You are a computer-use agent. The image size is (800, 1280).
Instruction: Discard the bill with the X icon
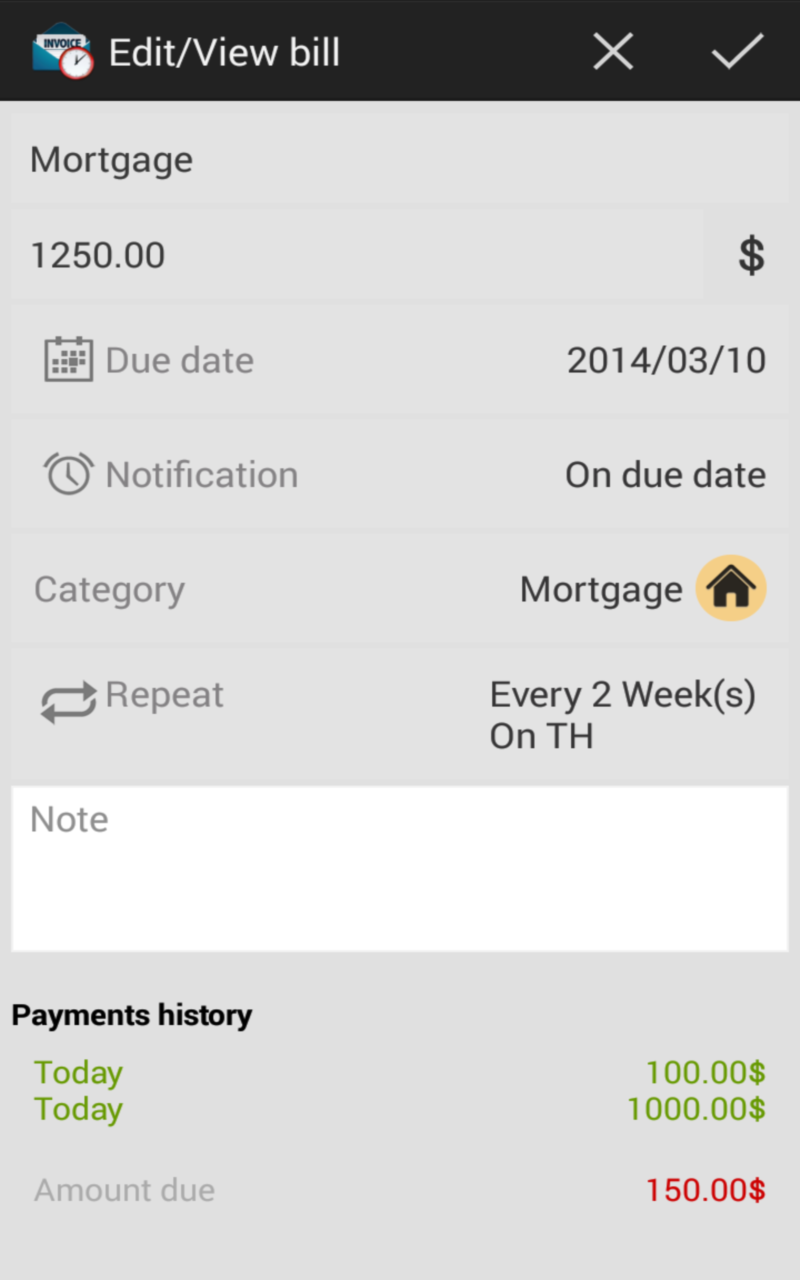(612, 50)
